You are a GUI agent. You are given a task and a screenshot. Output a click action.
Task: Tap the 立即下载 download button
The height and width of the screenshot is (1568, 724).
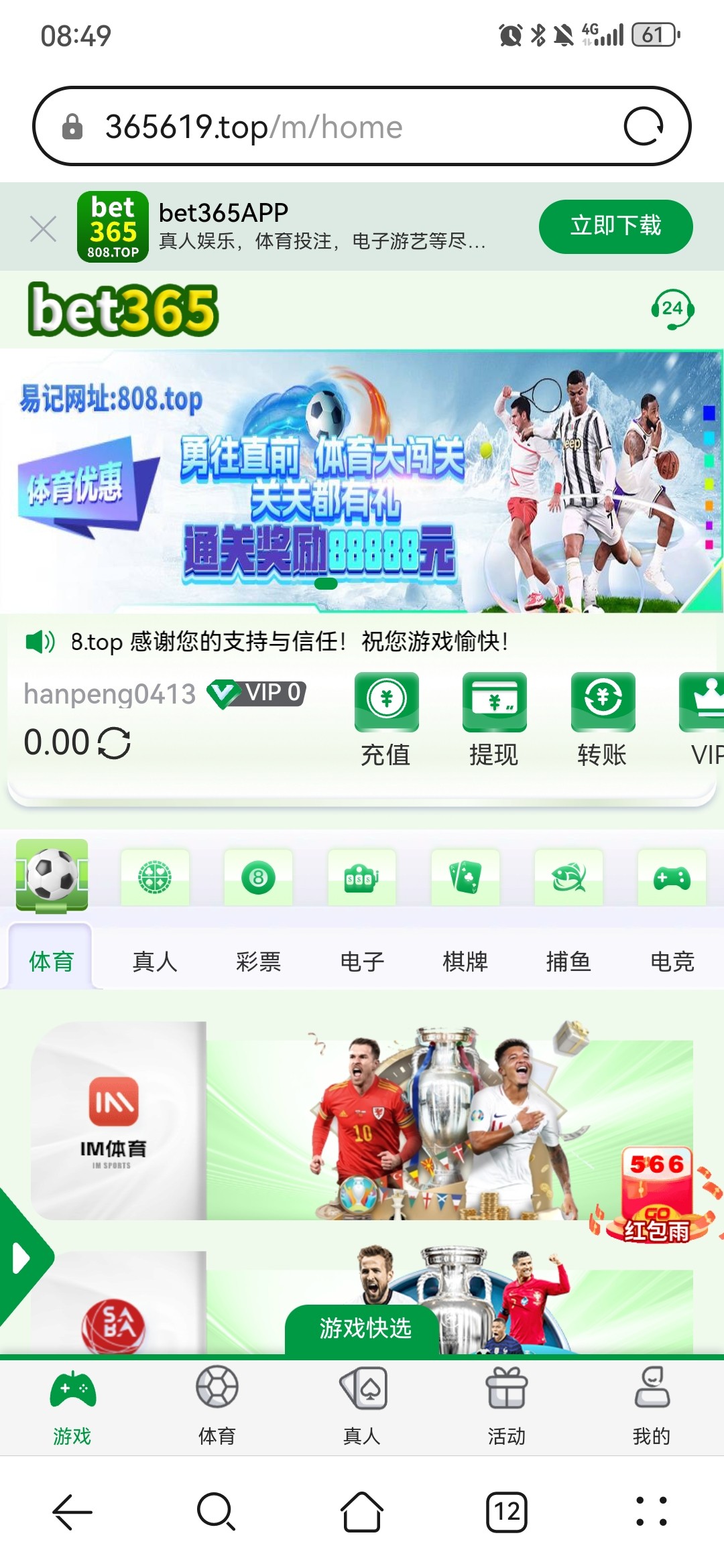pyautogui.click(x=615, y=226)
